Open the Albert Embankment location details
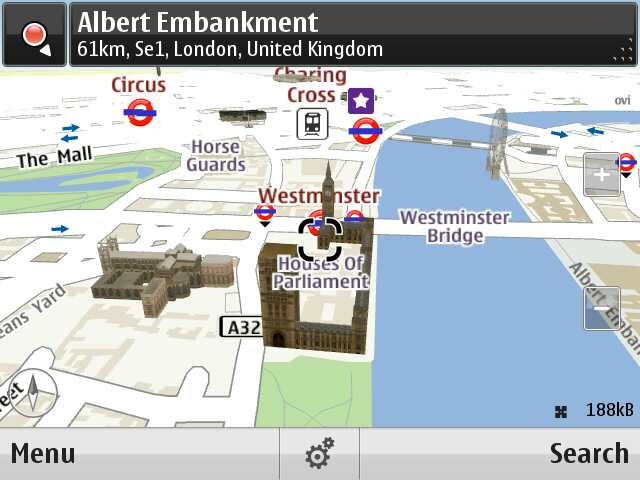640x480 pixels. [352, 34]
